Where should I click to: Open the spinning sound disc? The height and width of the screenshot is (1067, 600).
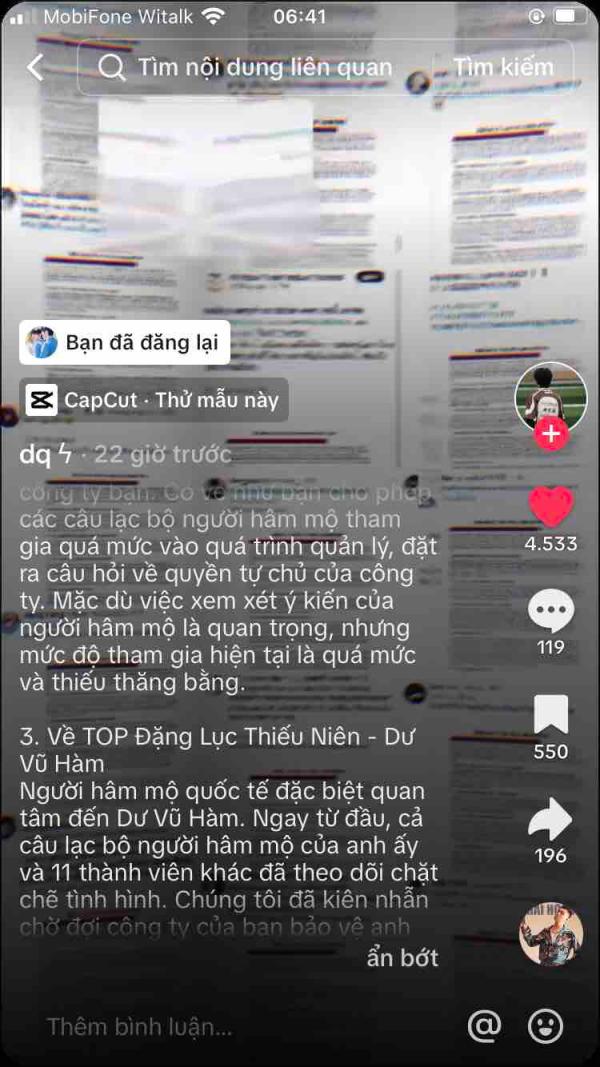tap(551, 934)
